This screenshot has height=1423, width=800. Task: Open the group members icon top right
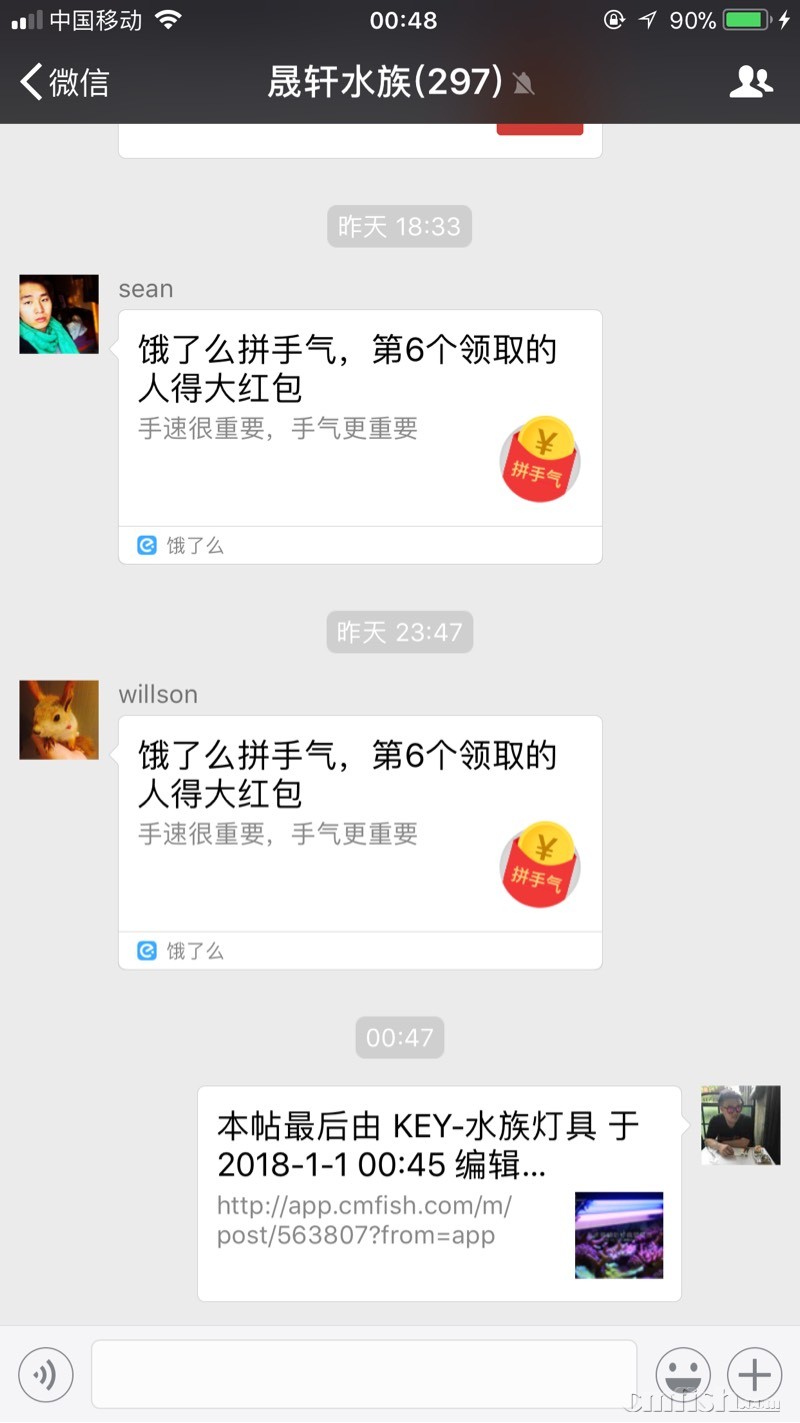tap(751, 83)
